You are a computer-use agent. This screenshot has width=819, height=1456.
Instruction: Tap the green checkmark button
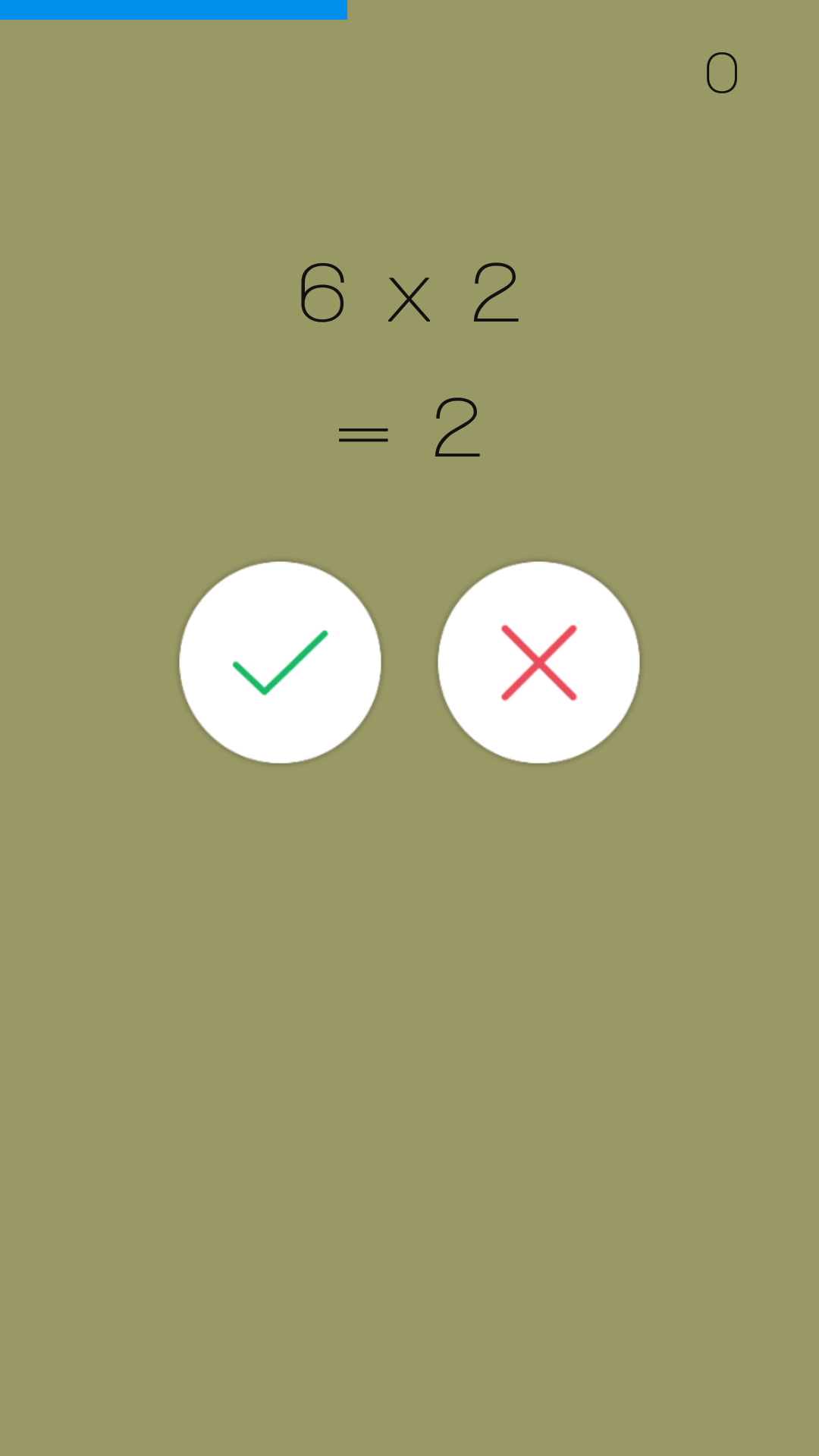(x=280, y=662)
